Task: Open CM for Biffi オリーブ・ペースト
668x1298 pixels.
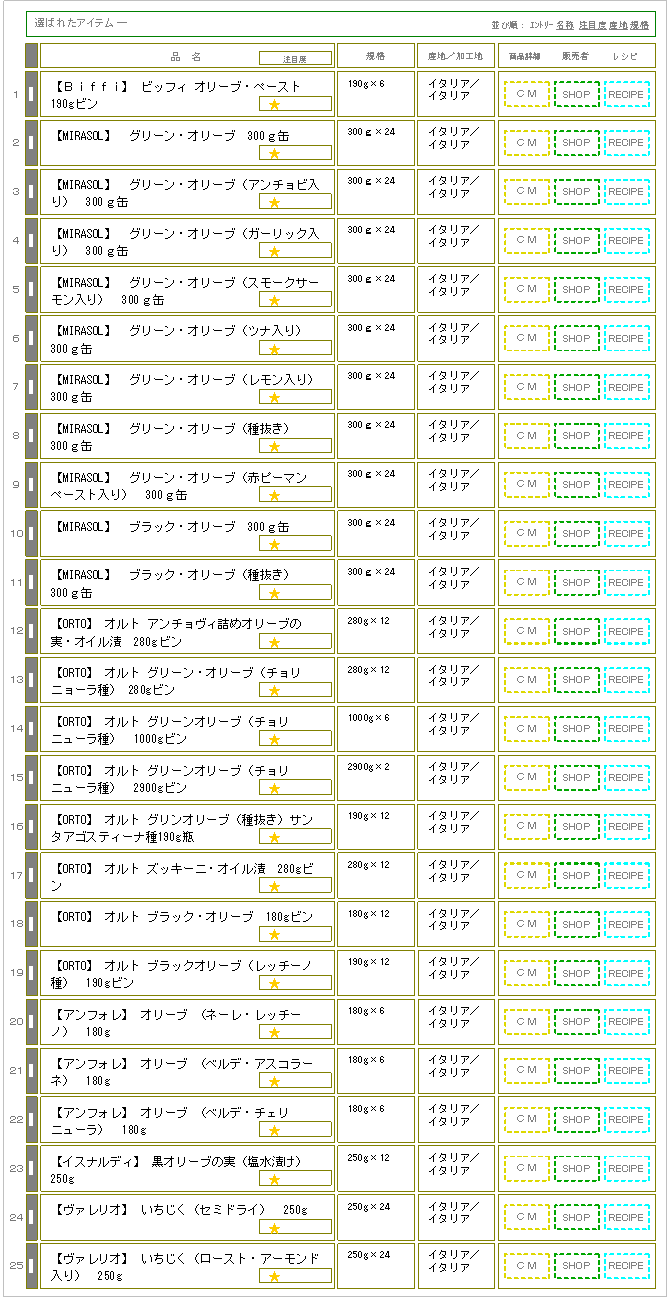Action: pyautogui.click(x=526, y=94)
